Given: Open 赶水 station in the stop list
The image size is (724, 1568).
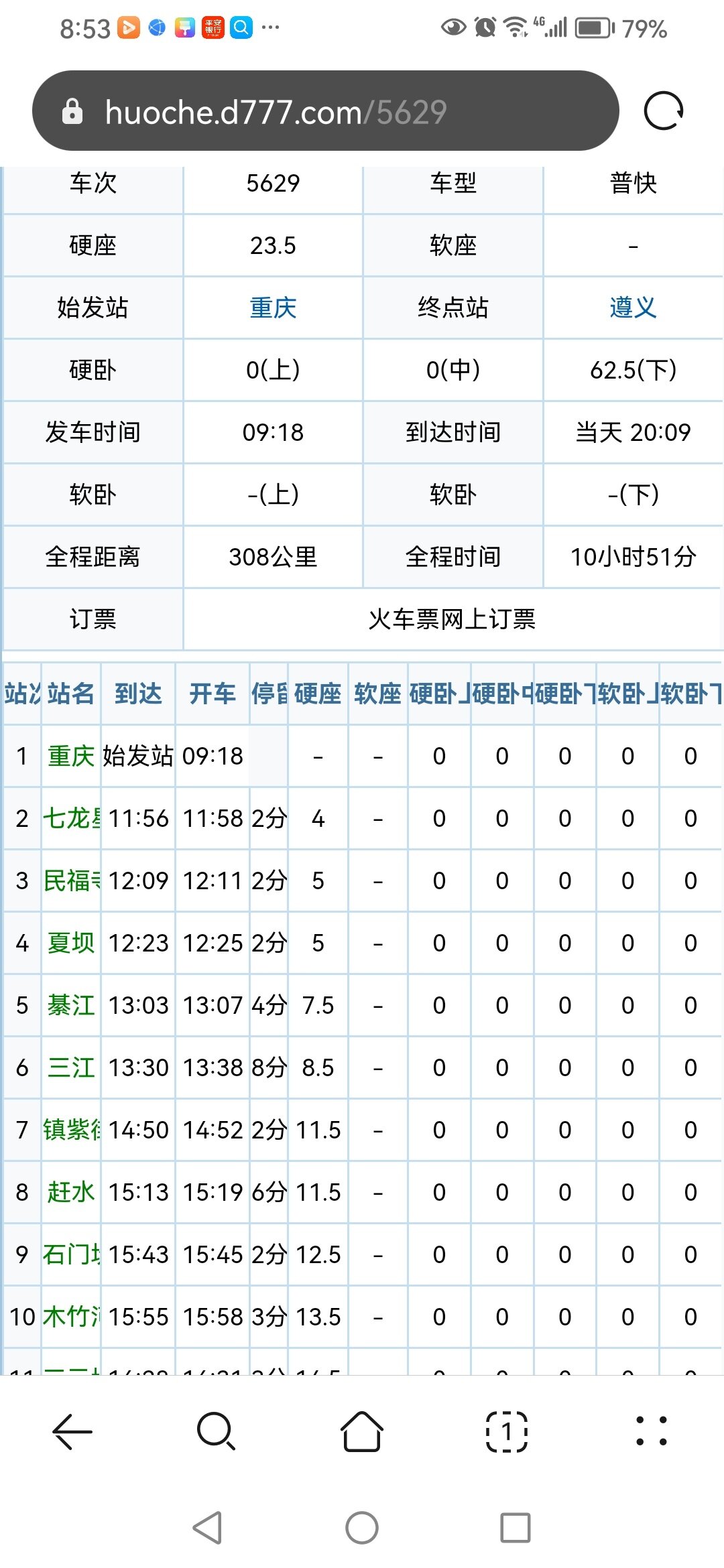Looking at the screenshot, I should (71, 1192).
